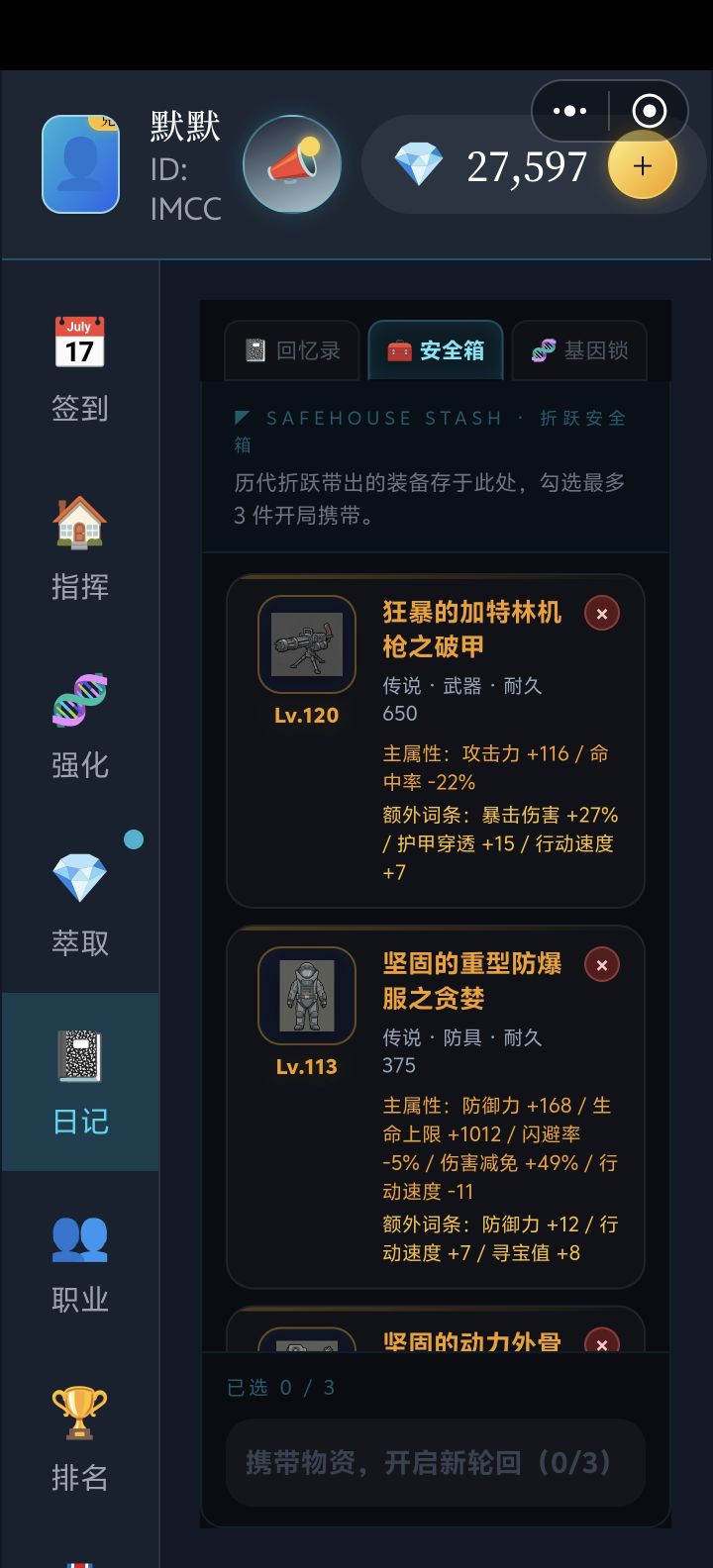The image size is (713, 1568).
Task: Tap the 默默 profile avatar
Action: pos(80,164)
